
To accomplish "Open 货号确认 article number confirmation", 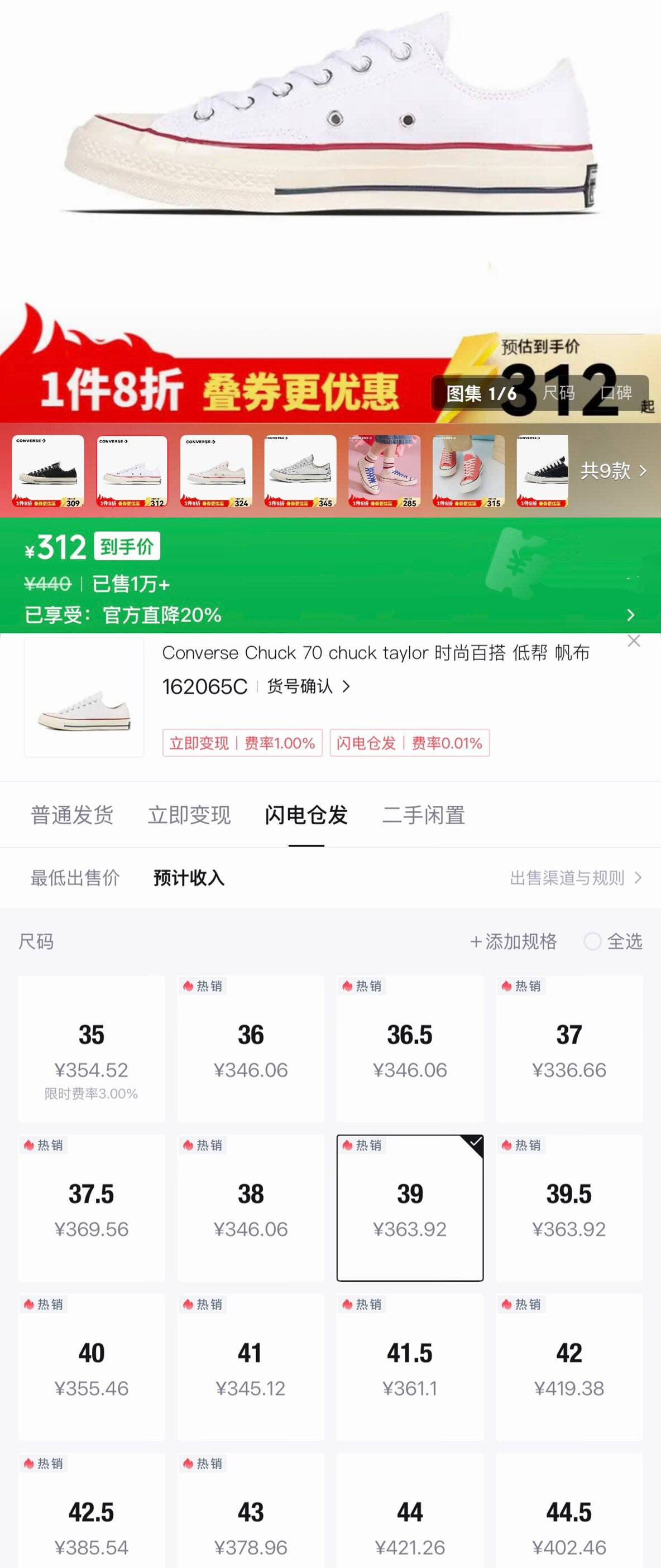I will (308, 686).
